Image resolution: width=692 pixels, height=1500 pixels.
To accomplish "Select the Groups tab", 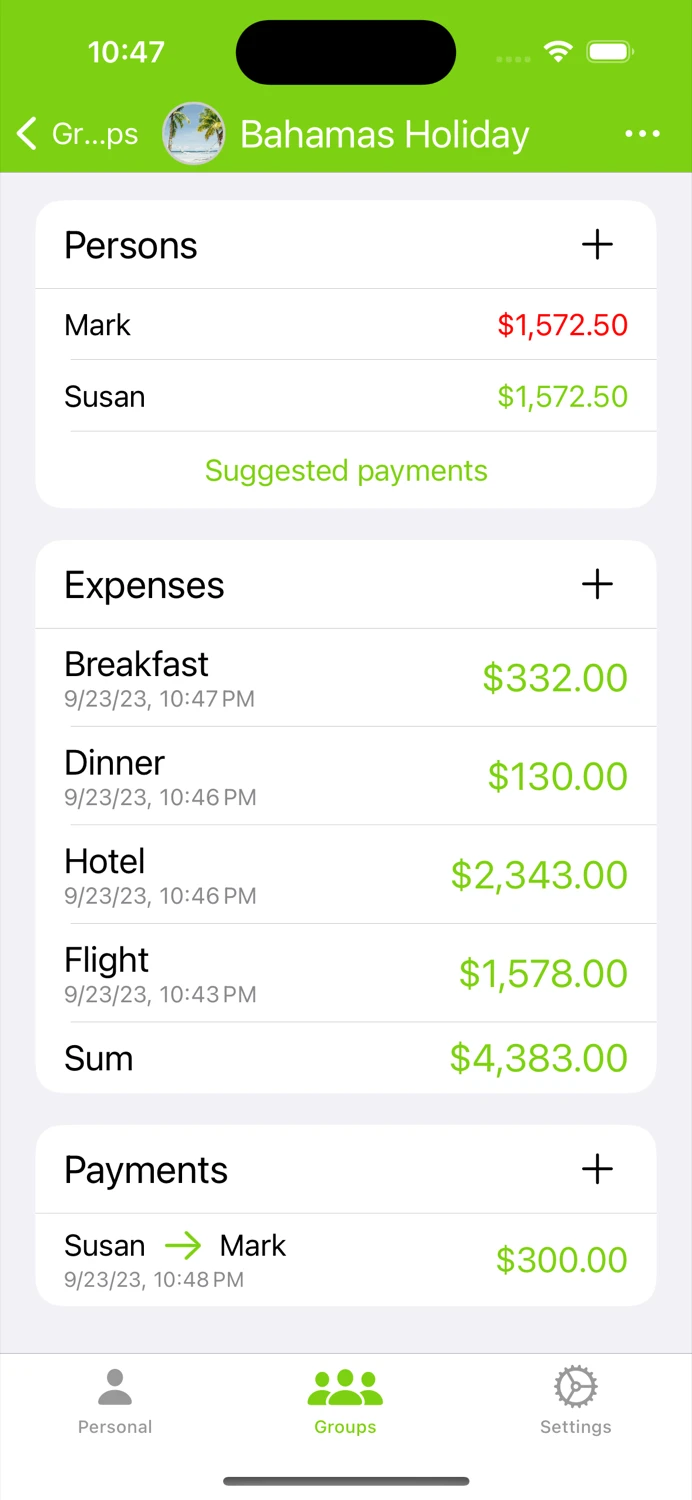I will [345, 1402].
